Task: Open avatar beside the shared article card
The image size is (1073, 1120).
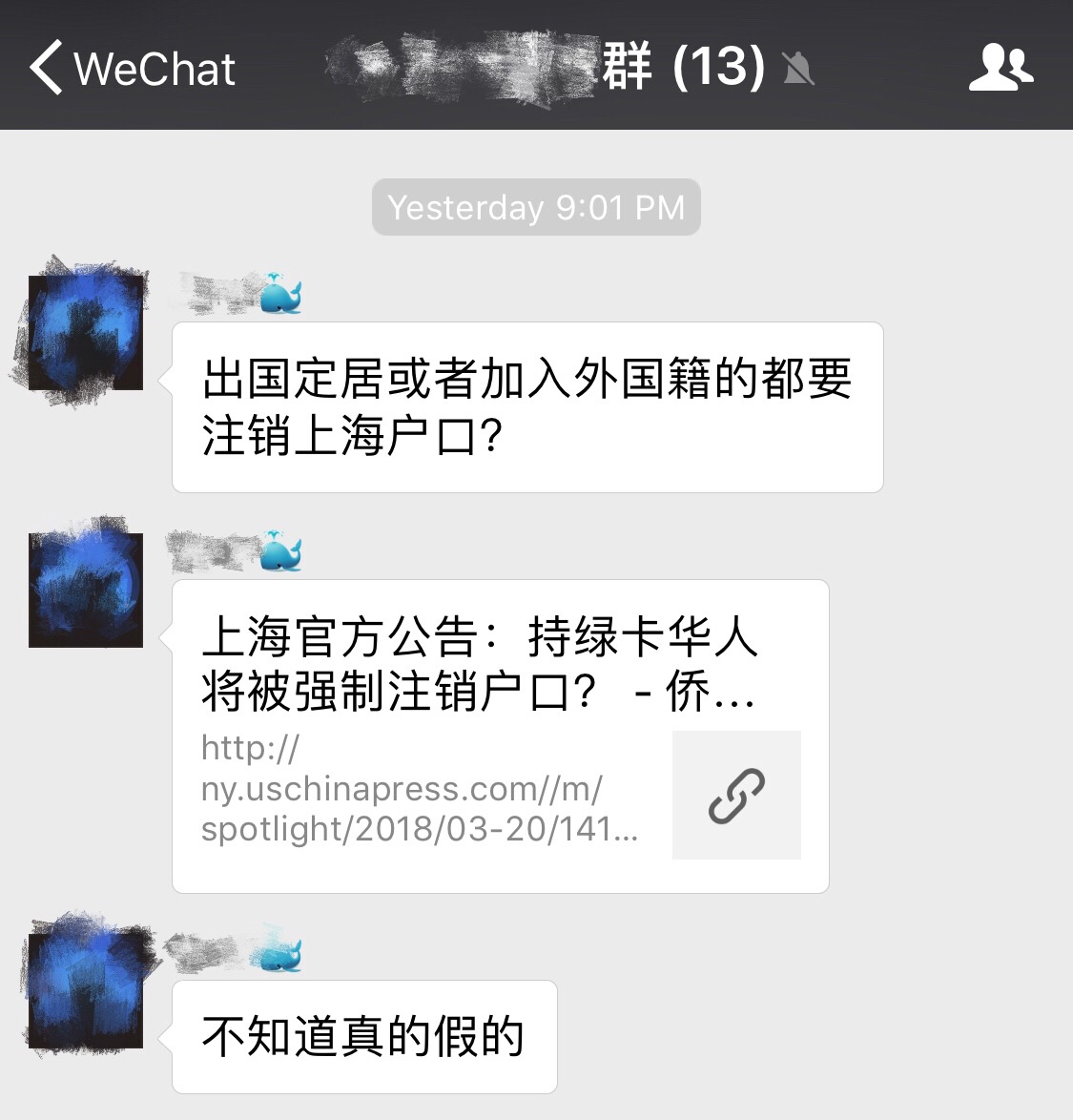Action: point(86,590)
